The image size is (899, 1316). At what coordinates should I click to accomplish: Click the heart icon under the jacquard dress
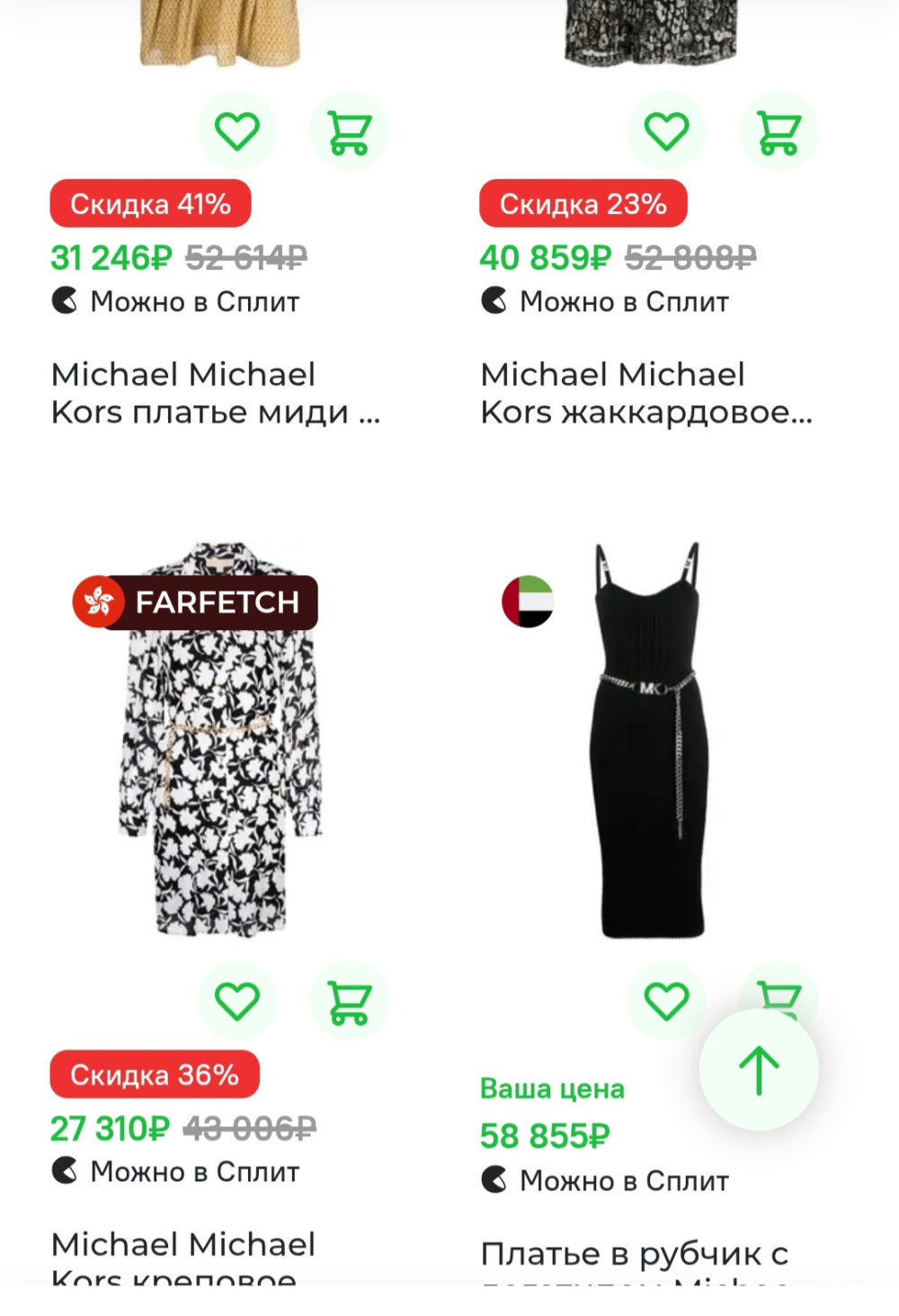[667, 131]
